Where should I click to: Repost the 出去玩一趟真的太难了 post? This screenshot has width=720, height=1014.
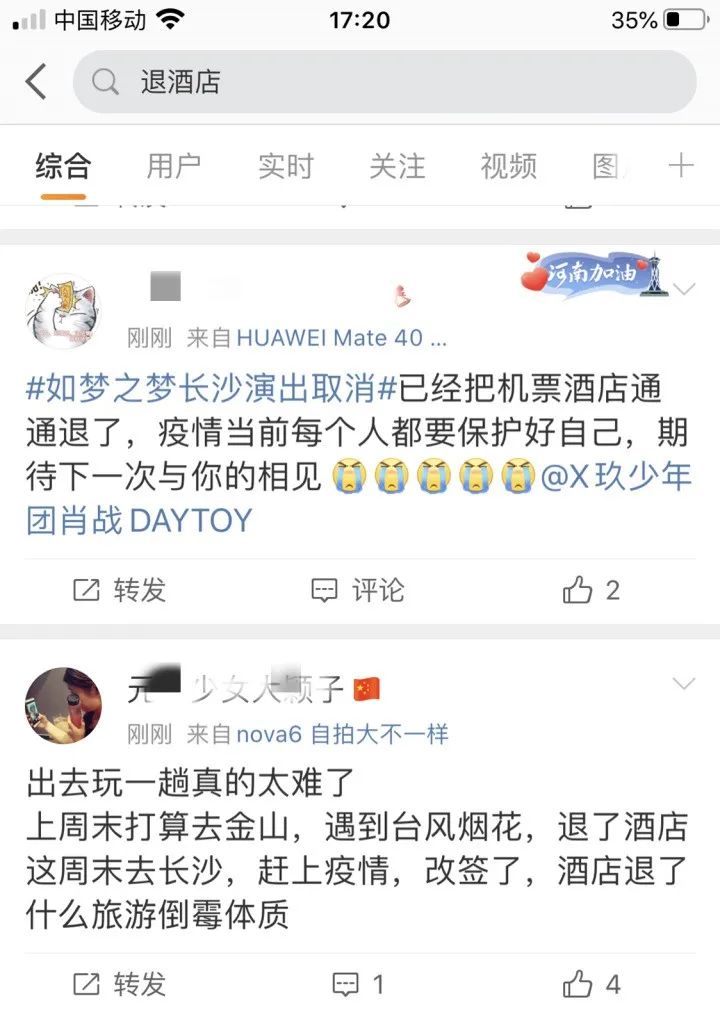[x=119, y=984]
